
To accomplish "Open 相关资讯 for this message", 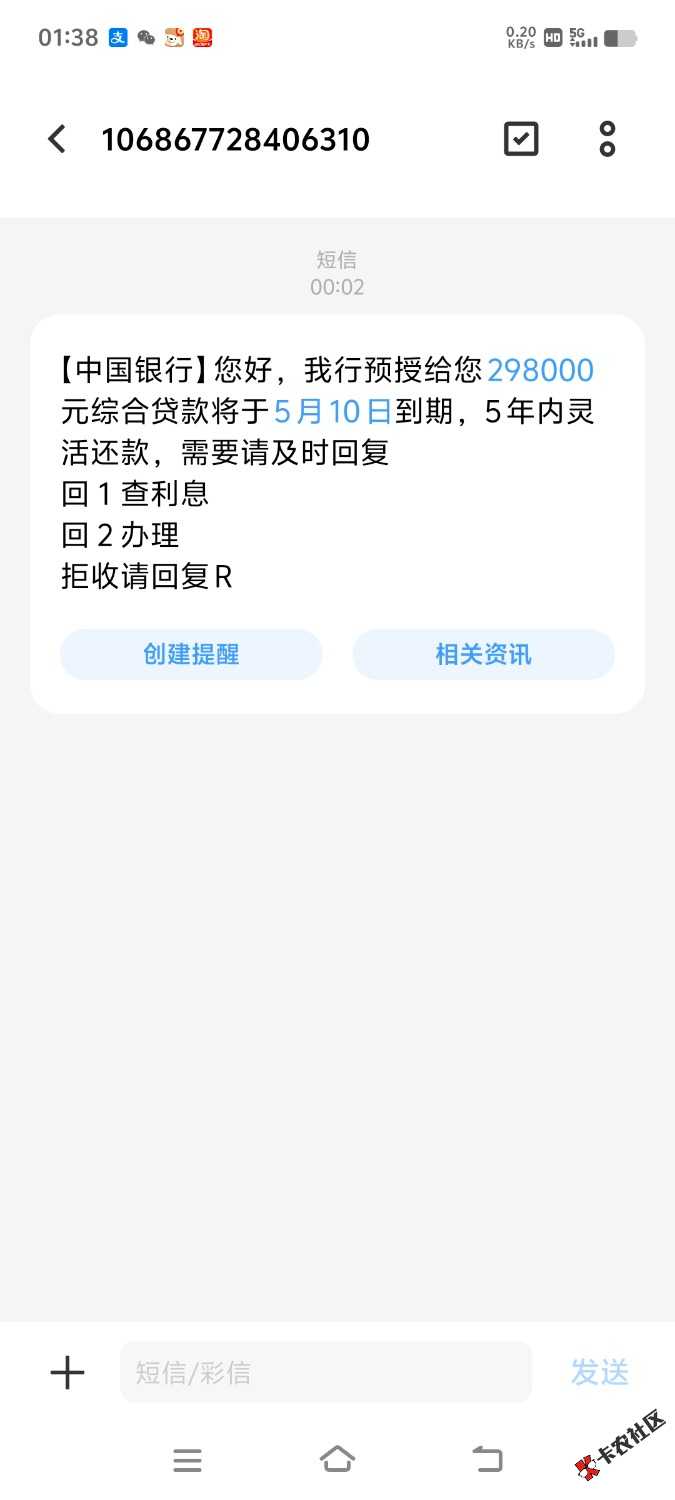I will click(483, 655).
